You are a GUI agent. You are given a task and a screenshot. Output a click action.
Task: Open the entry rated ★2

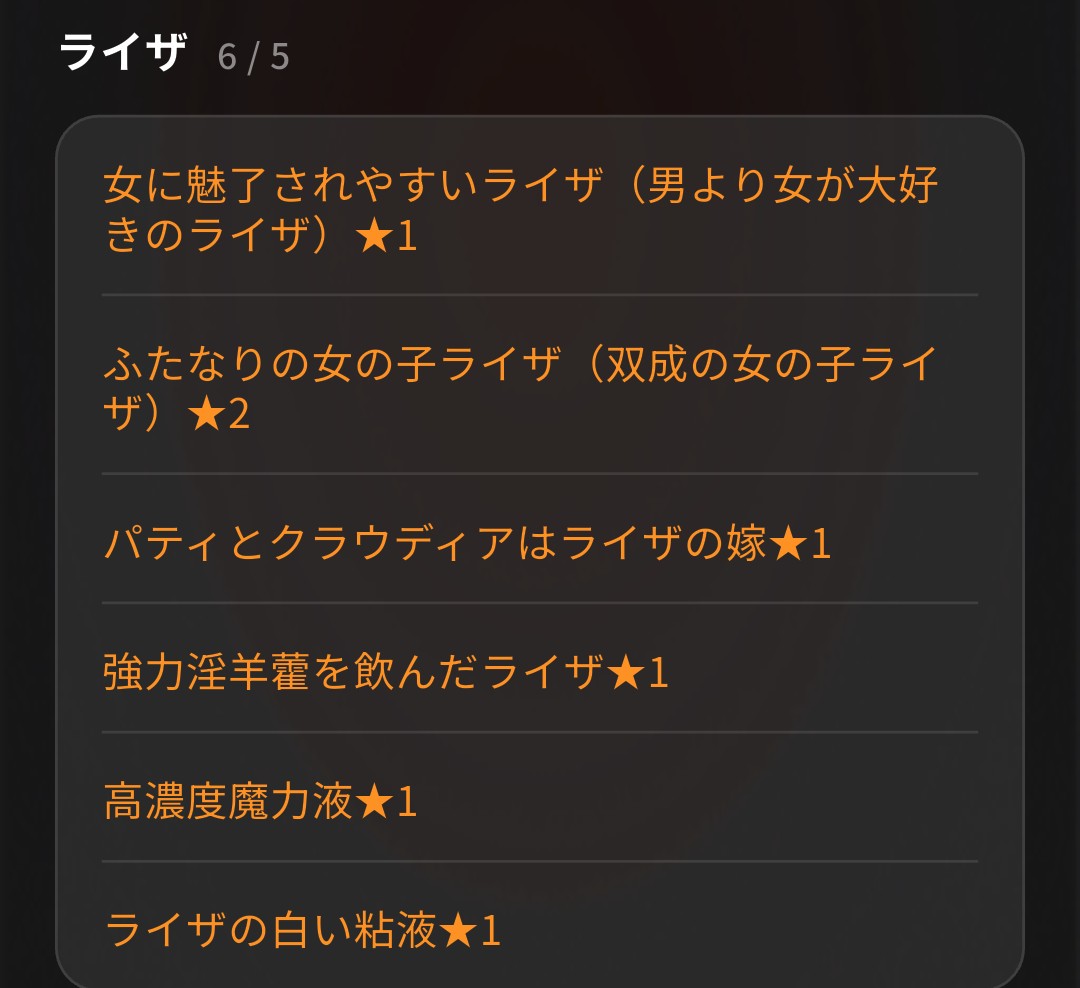pyautogui.click(x=539, y=384)
